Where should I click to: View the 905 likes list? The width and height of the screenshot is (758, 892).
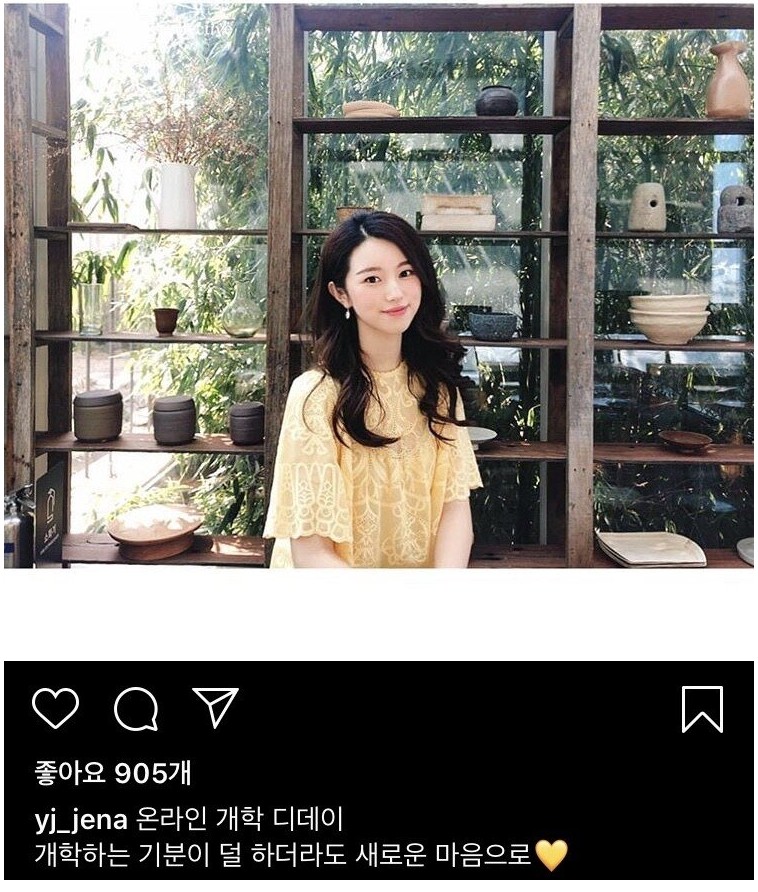[112, 772]
